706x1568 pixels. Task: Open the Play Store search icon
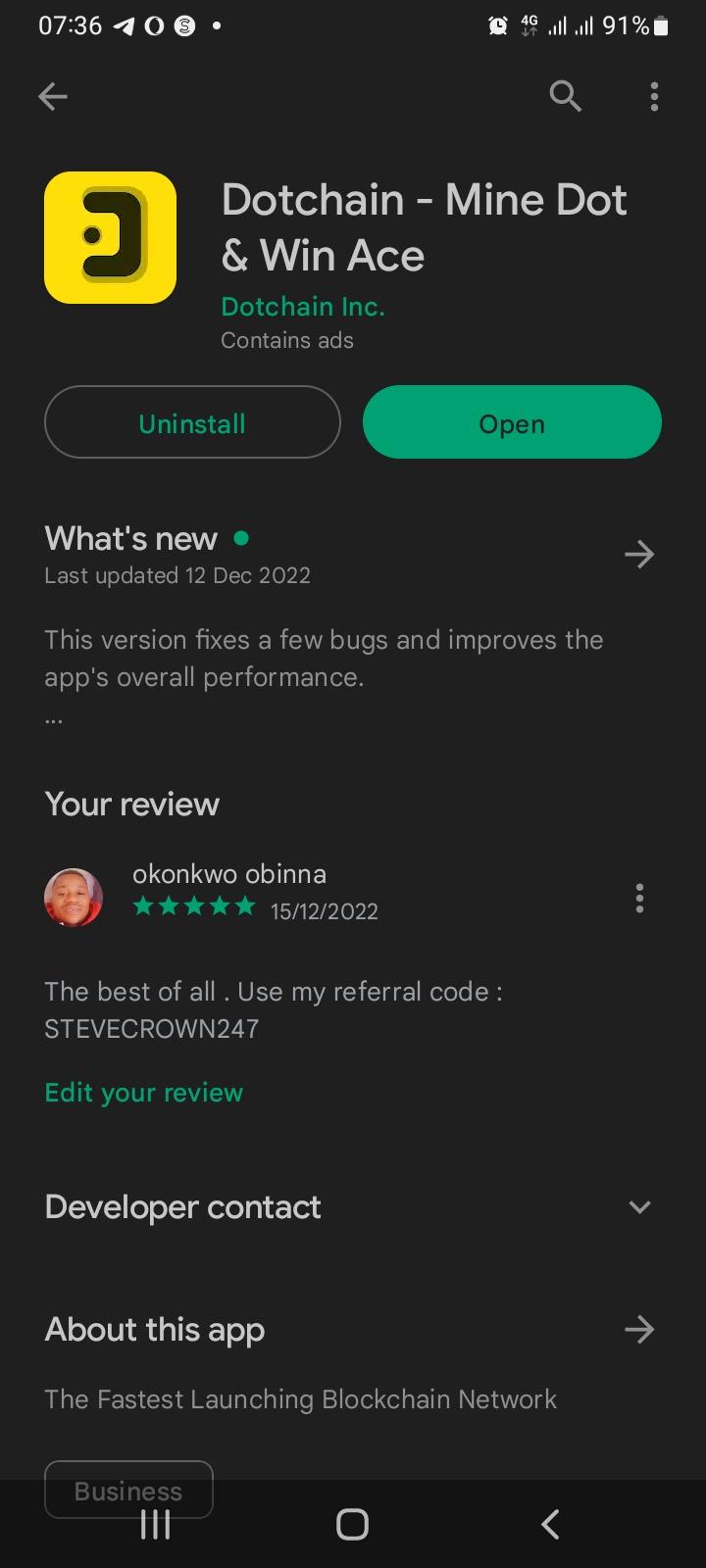[x=565, y=96]
